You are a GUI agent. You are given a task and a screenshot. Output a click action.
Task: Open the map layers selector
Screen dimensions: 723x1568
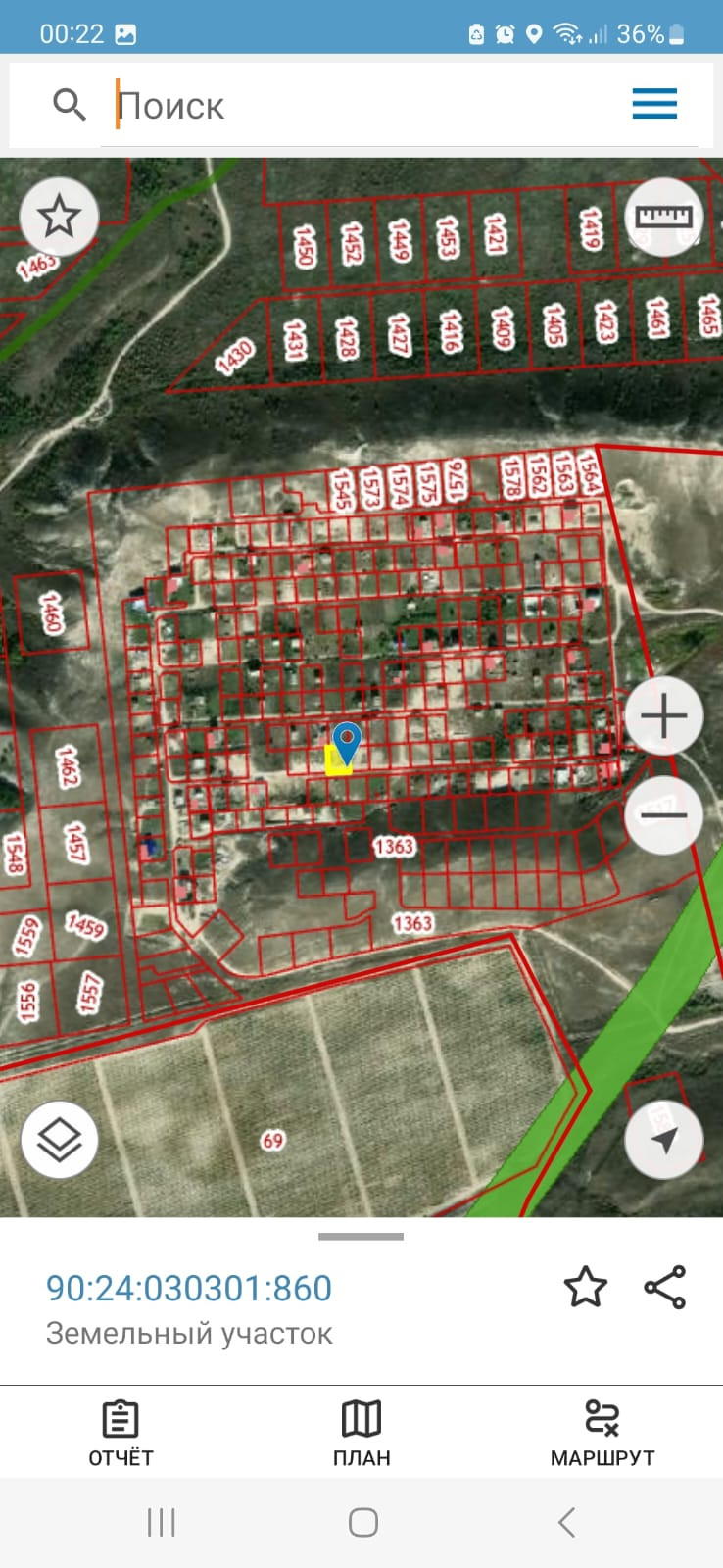coord(59,1140)
